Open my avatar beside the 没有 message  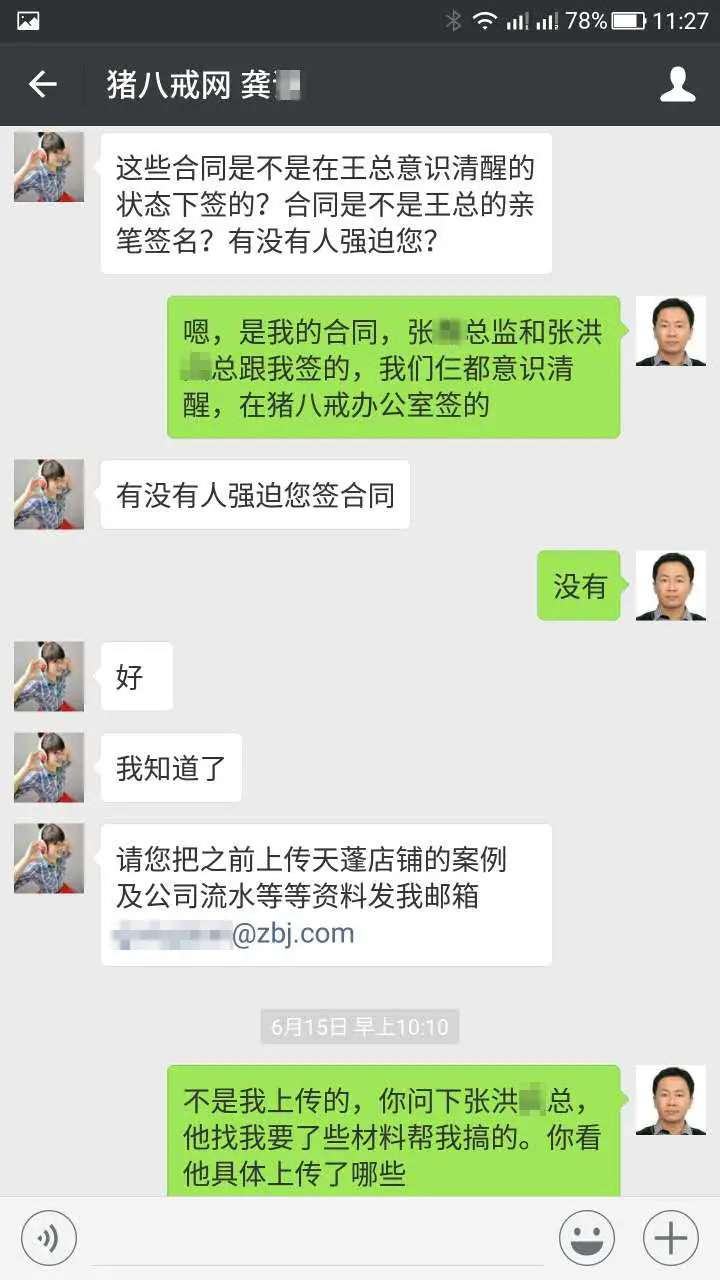coord(670,585)
